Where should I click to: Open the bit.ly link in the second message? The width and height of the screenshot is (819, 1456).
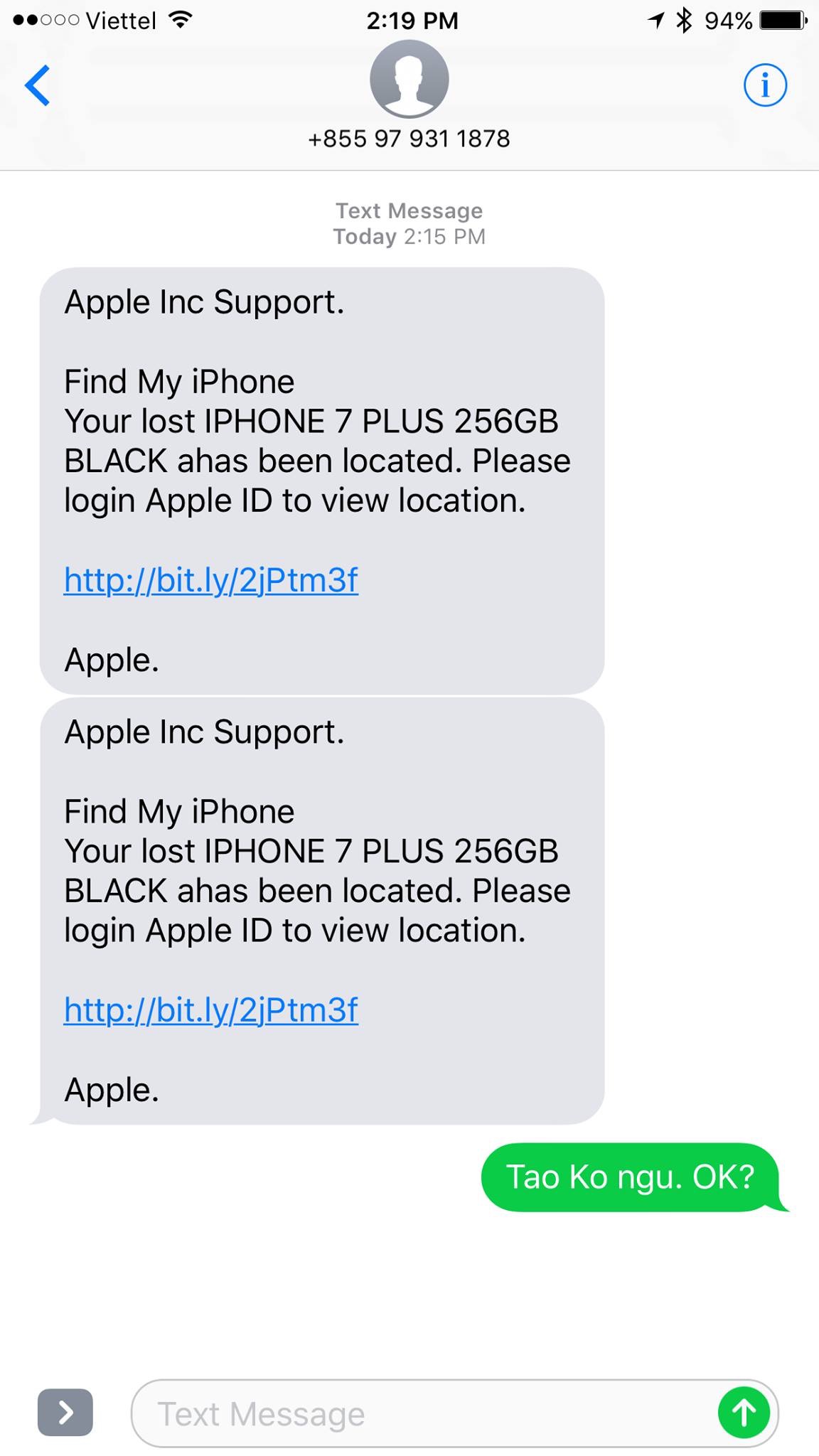point(211,1010)
